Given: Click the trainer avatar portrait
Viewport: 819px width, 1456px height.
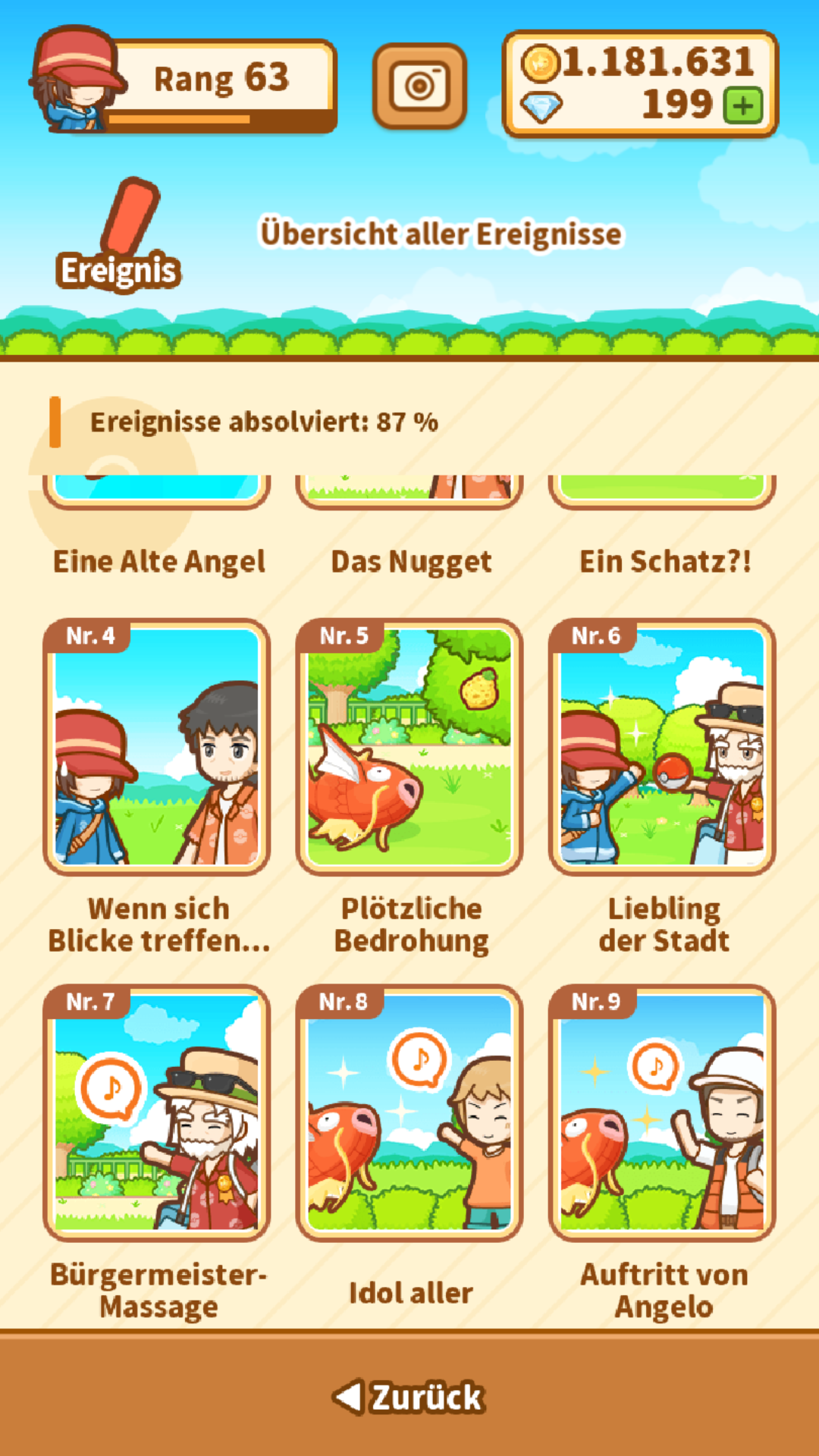Looking at the screenshot, I should [72, 80].
